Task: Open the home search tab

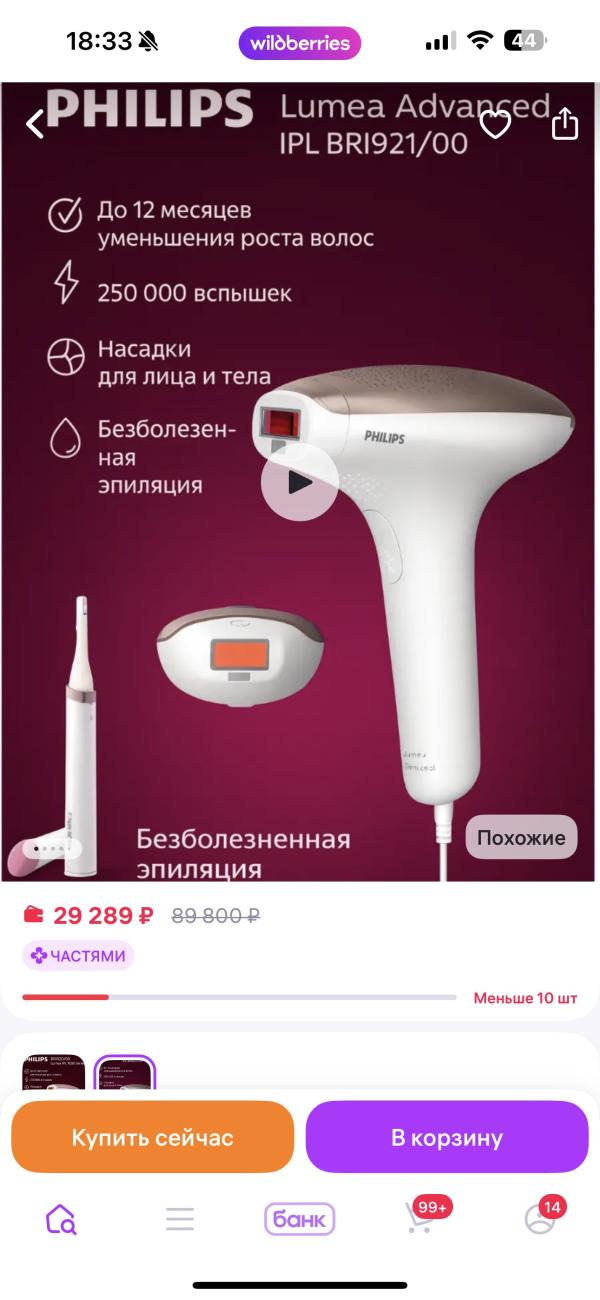Action: tap(60, 1219)
